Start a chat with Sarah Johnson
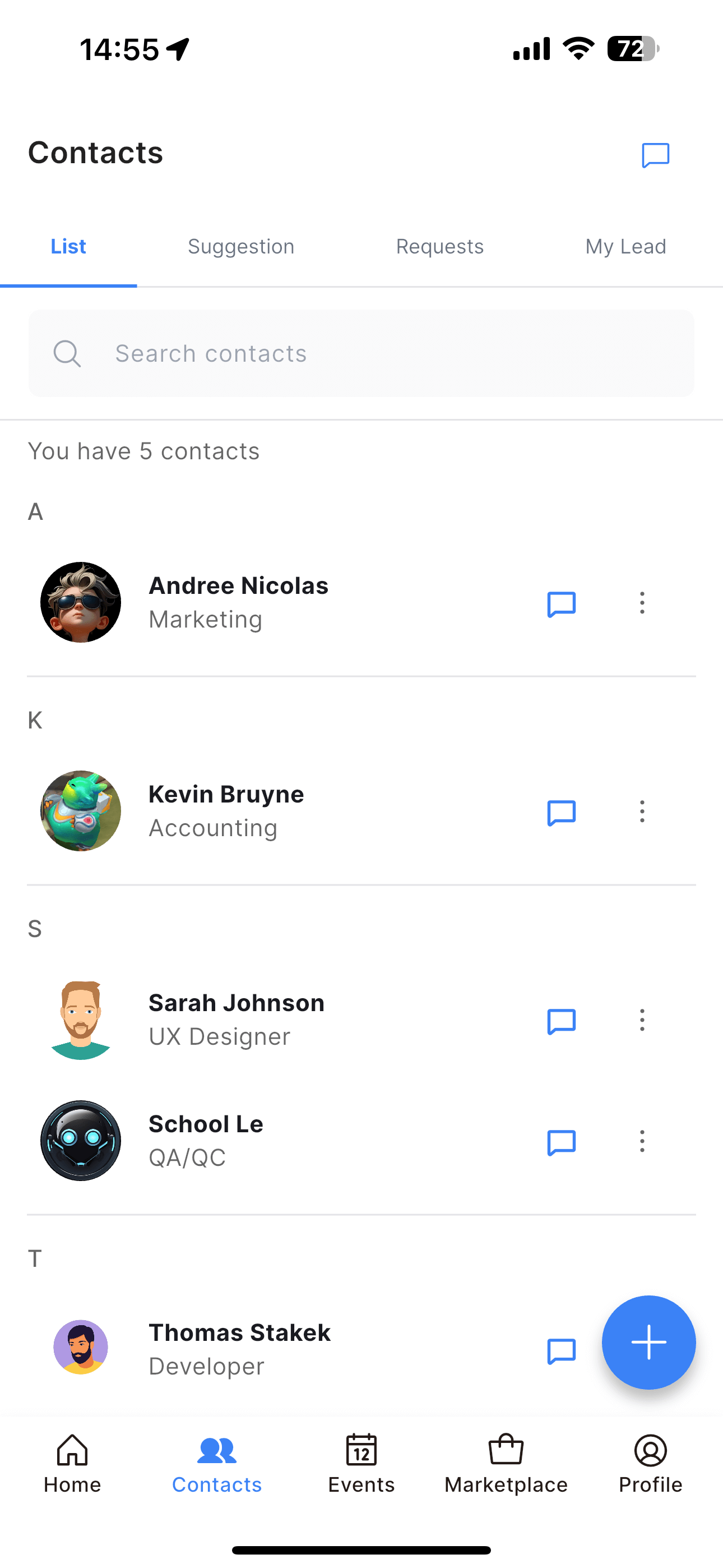The image size is (723, 1568). click(561, 1021)
